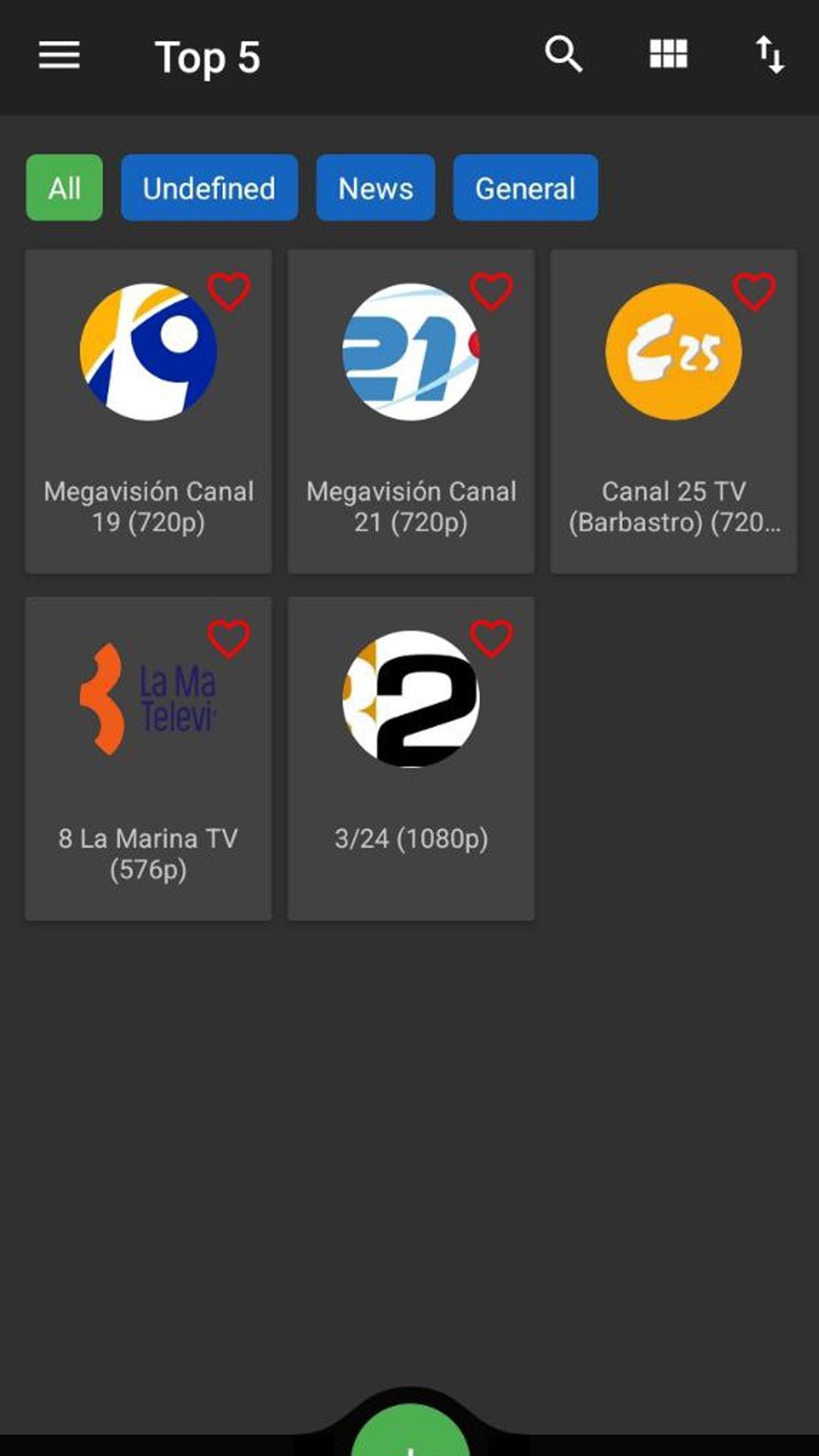
Task: Add Canal 25 TV to favorites
Action: (x=754, y=291)
